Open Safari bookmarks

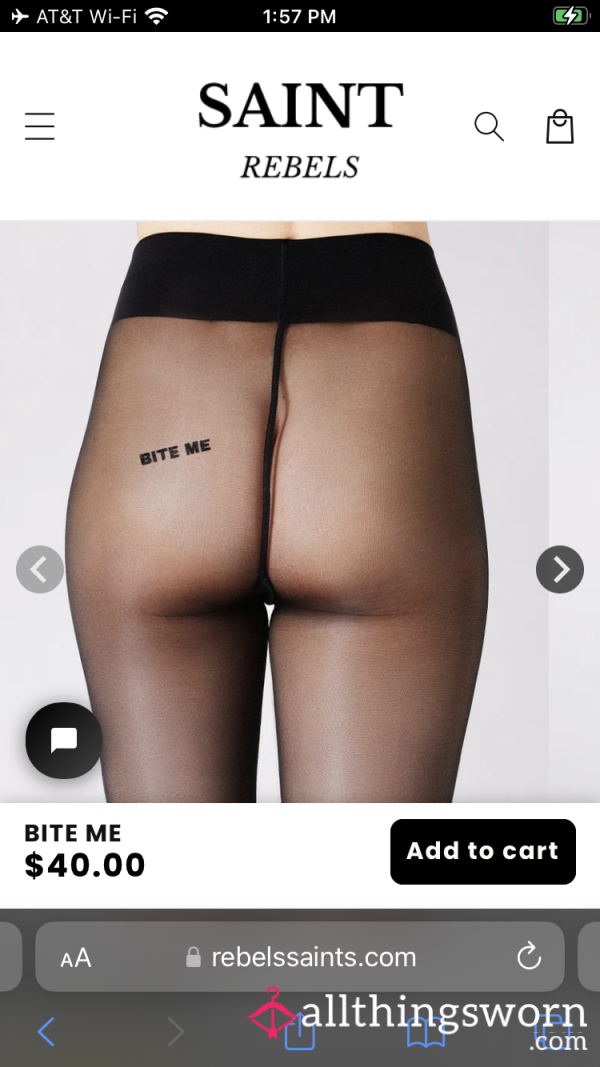tap(425, 1032)
